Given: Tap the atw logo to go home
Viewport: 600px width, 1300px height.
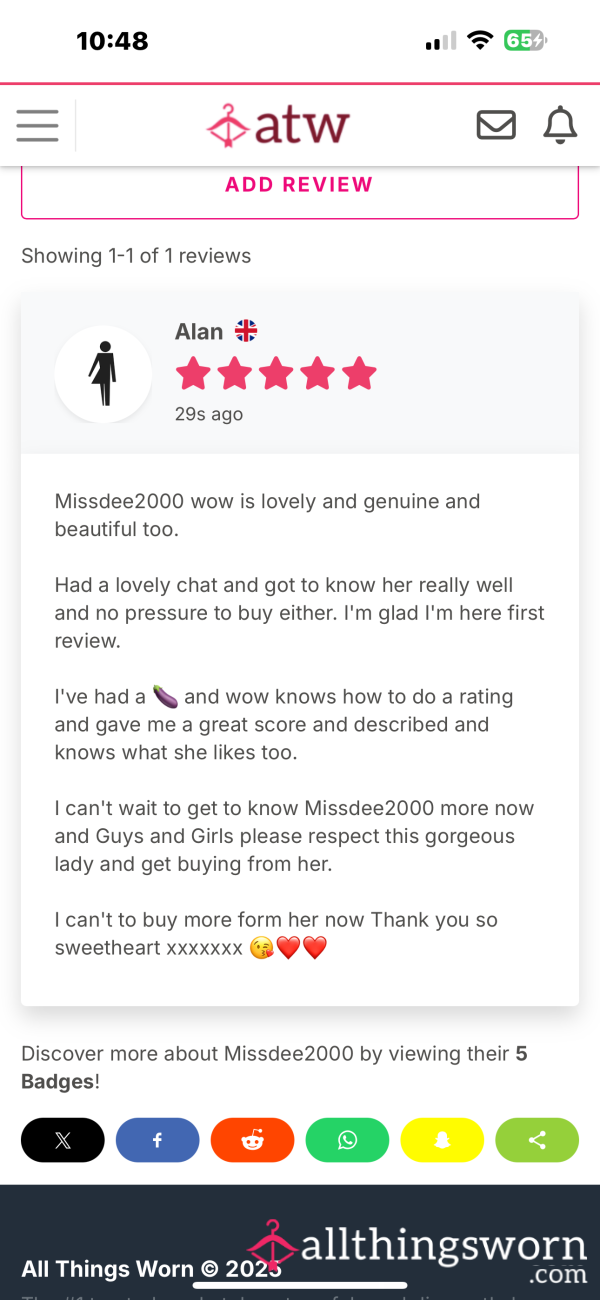Looking at the screenshot, I should point(278,126).
